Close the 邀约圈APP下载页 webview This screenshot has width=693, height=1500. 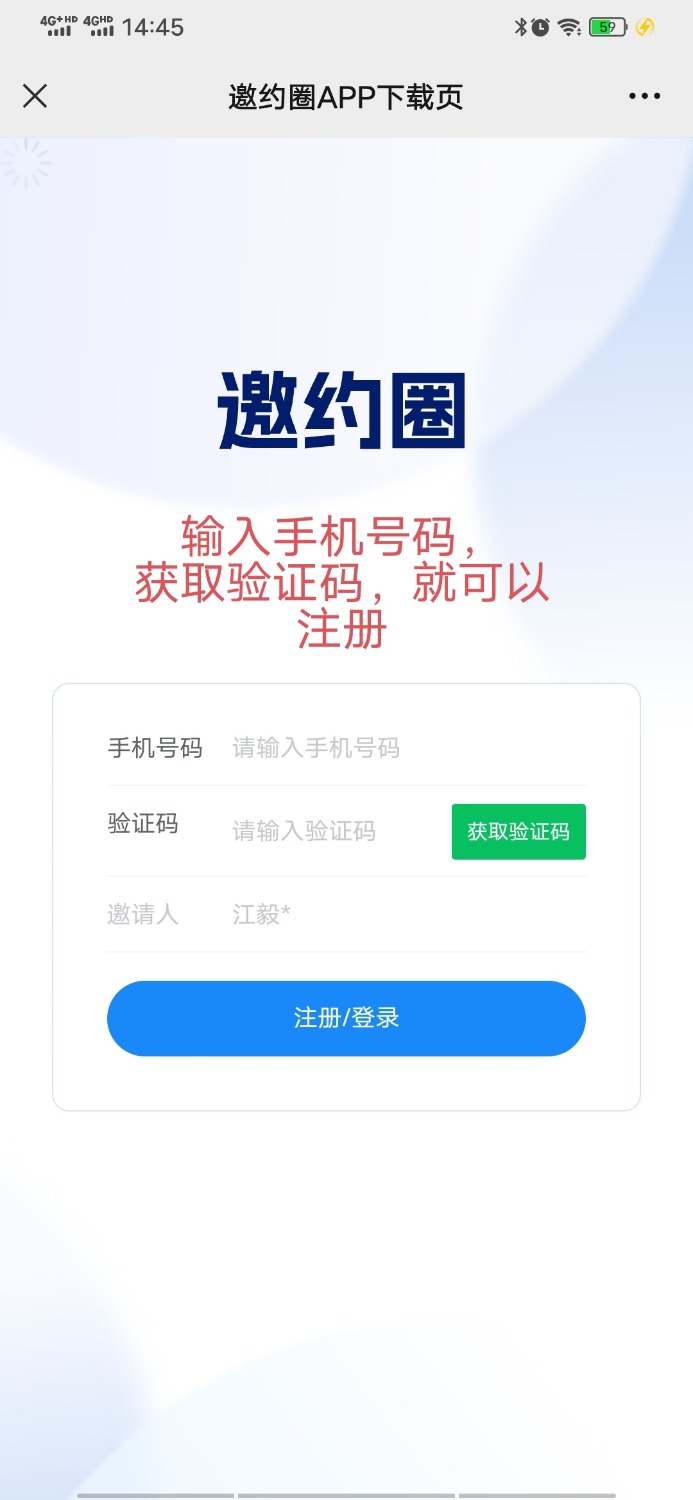(35, 96)
